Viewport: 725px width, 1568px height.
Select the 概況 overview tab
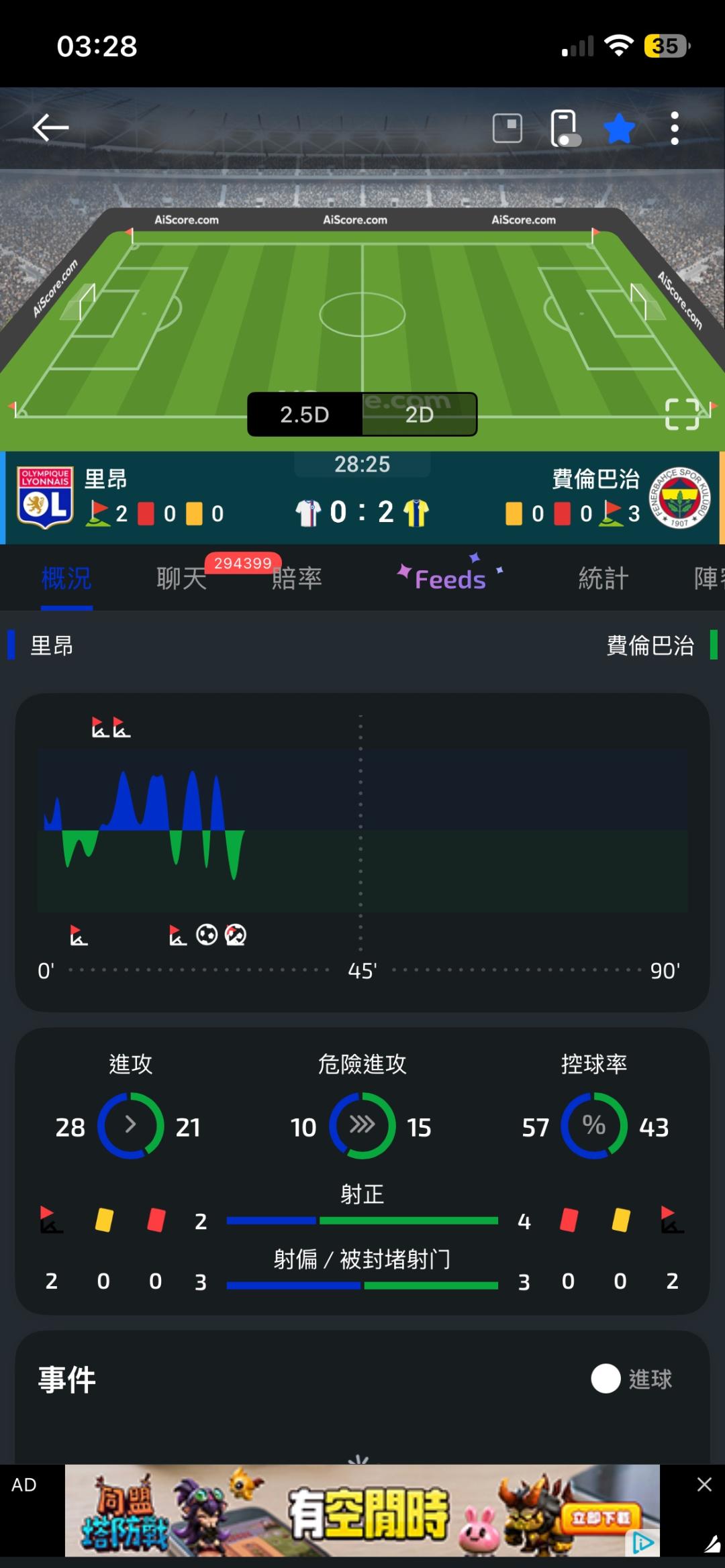click(66, 578)
